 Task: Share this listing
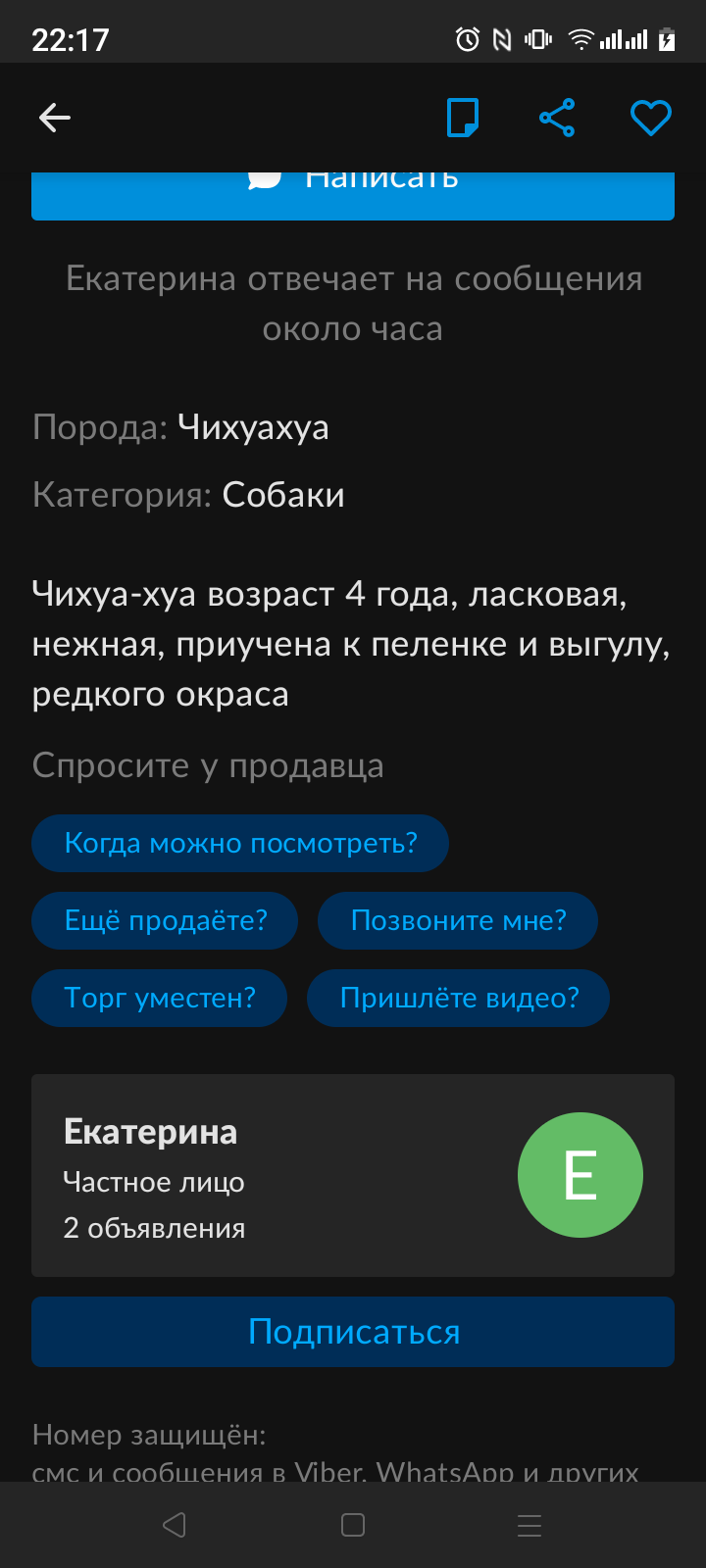coord(557,119)
